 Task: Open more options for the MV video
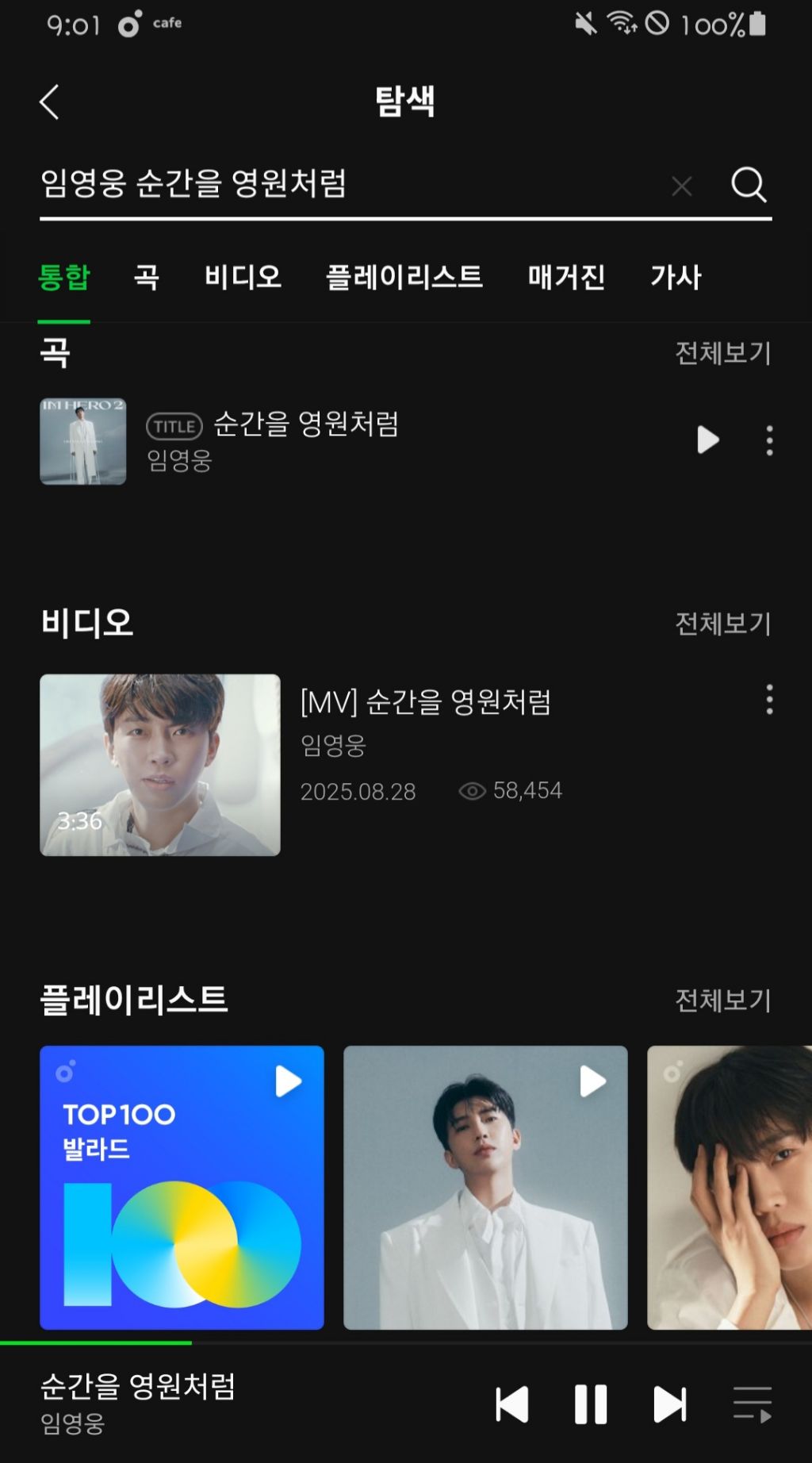[x=769, y=700]
